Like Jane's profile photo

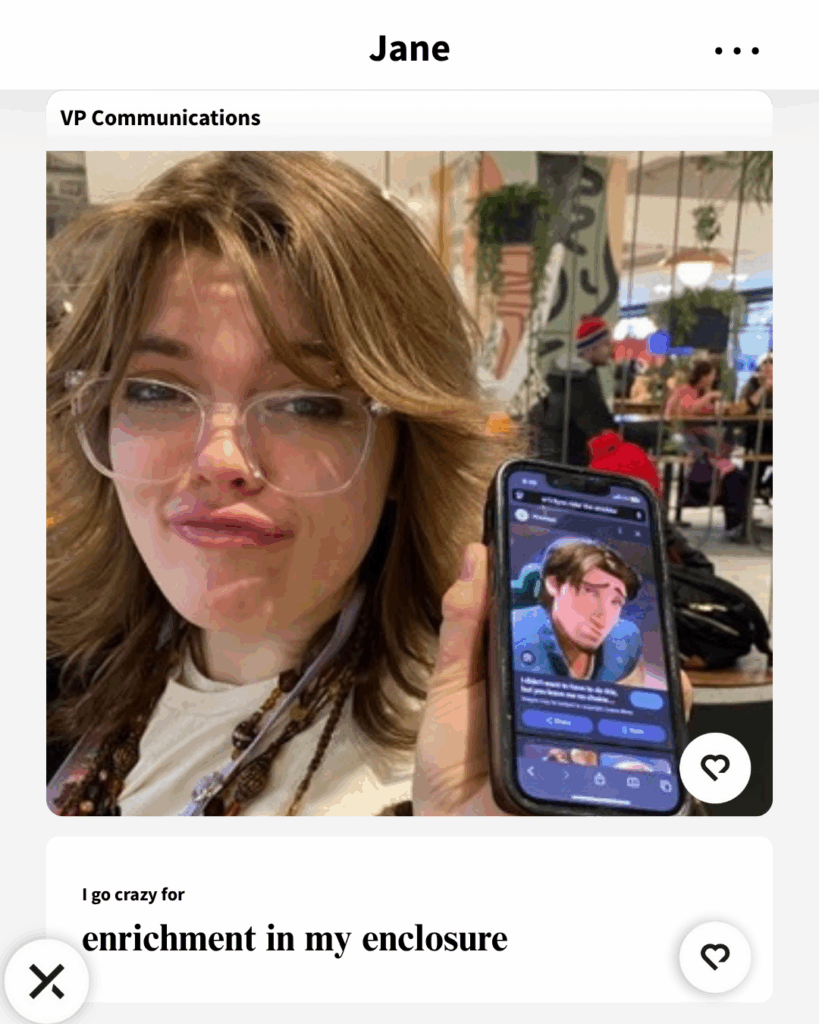(x=714, y=768)
